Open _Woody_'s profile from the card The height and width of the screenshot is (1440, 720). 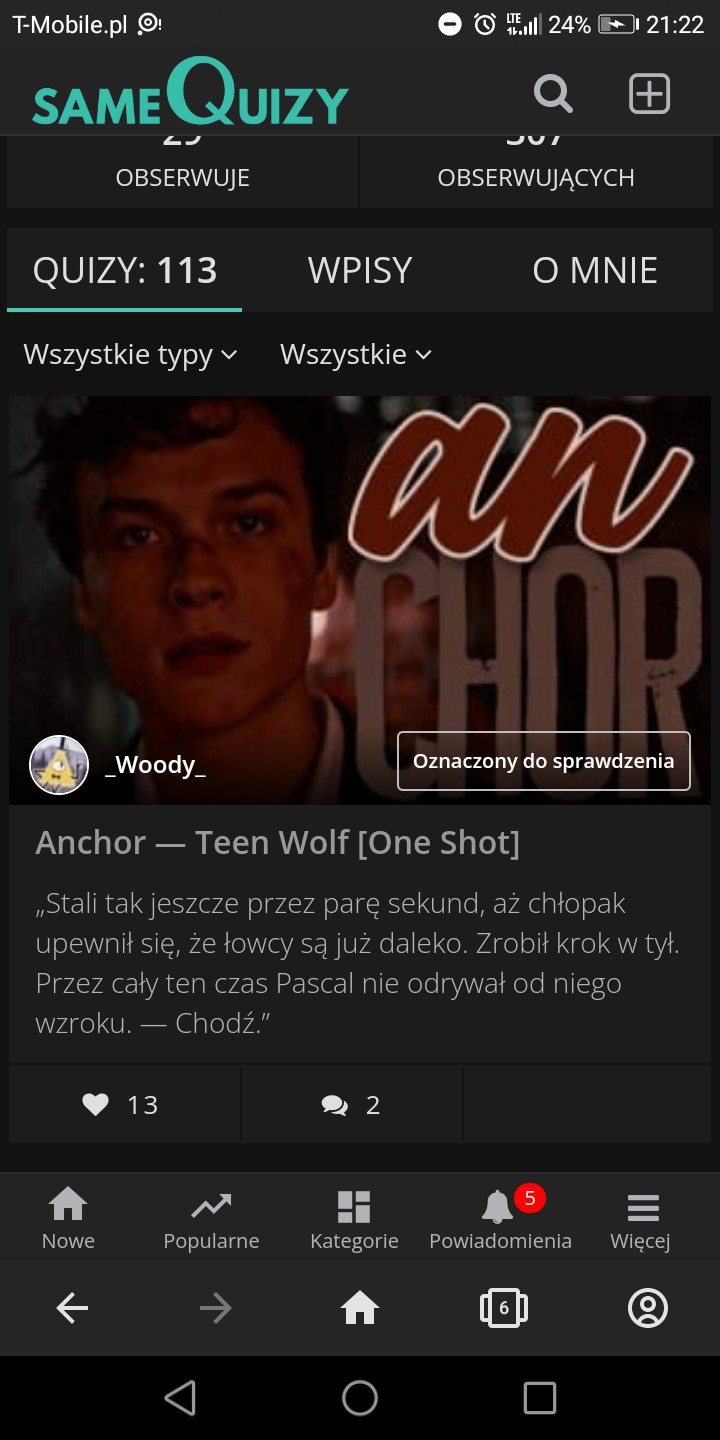155,765
